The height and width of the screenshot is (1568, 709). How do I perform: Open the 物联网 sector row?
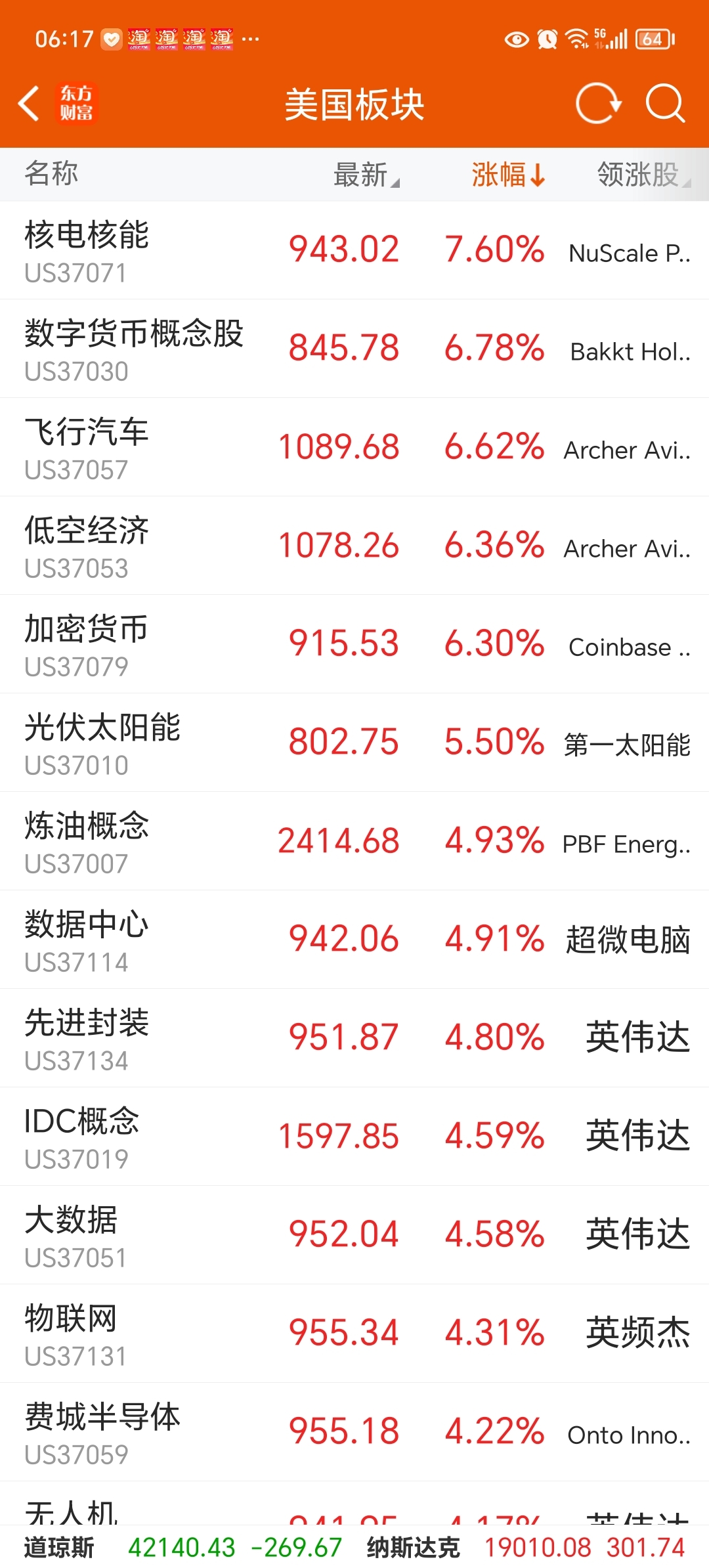[354, 1334]
